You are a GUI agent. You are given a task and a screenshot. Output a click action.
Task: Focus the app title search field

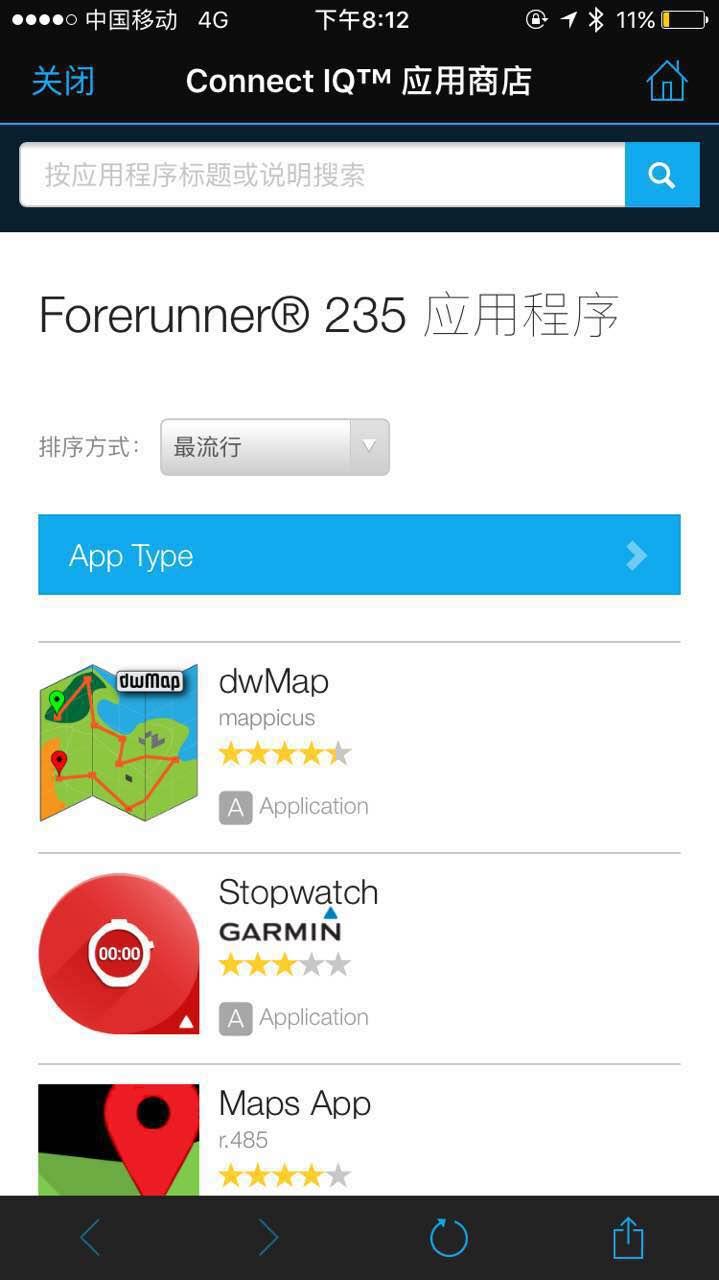pyautogui.click(x=322, y=175)
